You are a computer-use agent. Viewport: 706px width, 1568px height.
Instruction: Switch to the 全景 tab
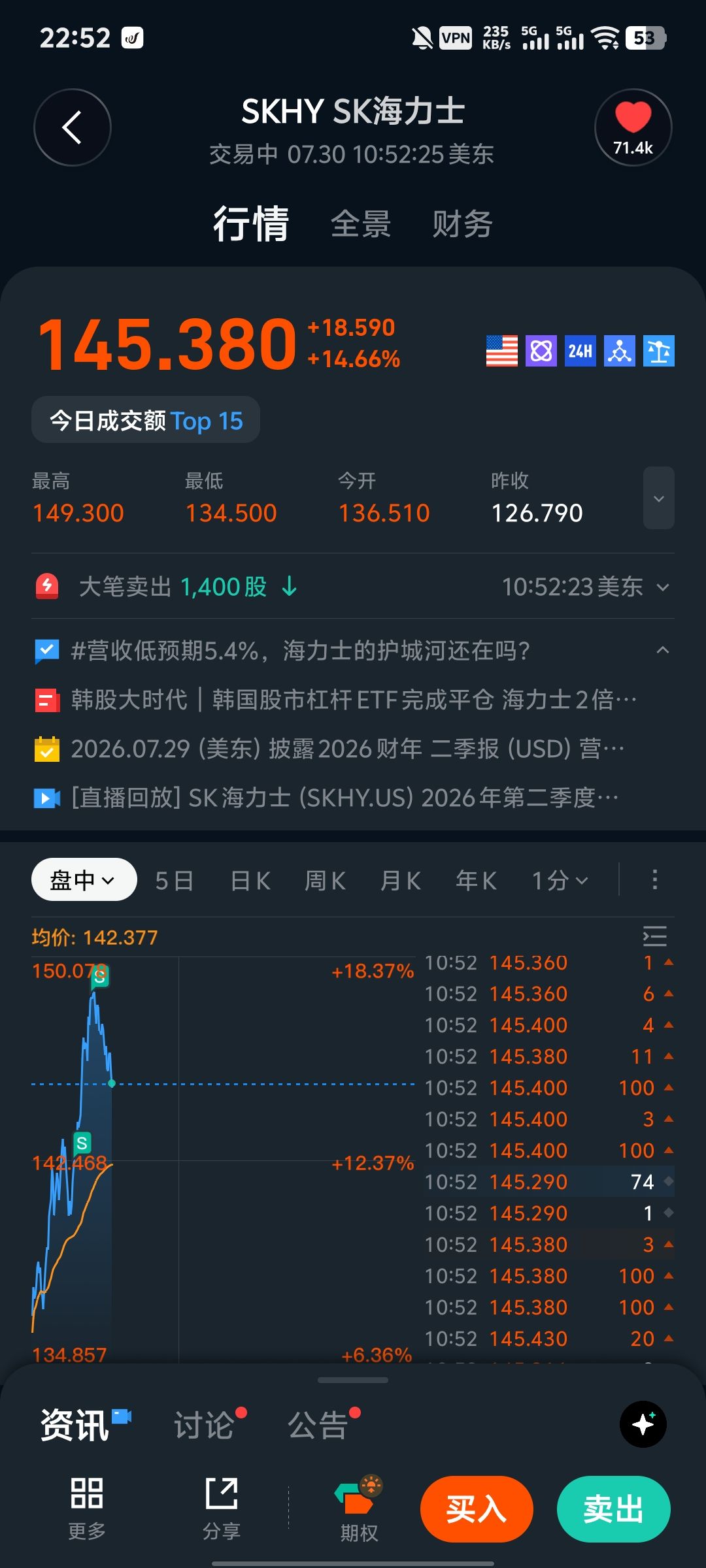(x=361, y=224)
